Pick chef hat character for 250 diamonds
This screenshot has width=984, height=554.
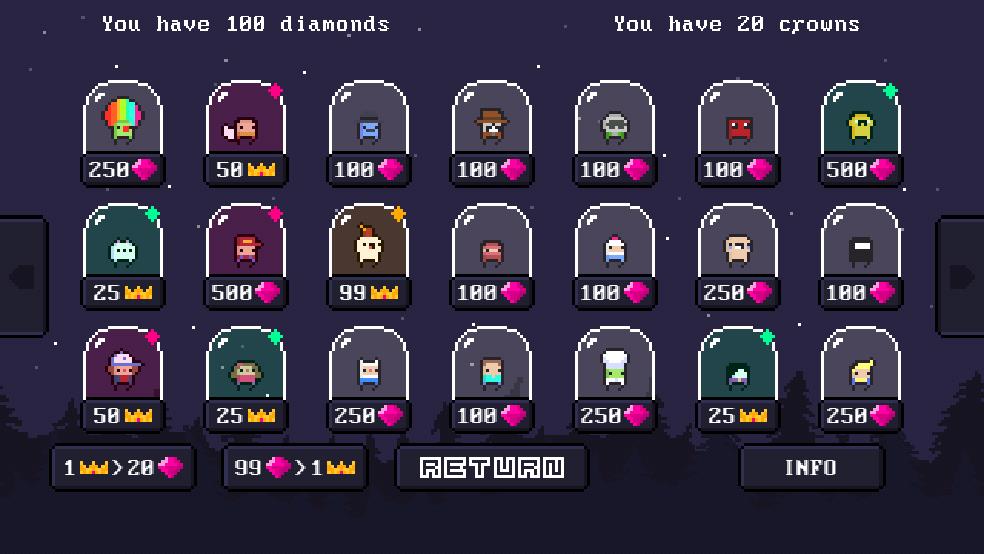[614, 376]
